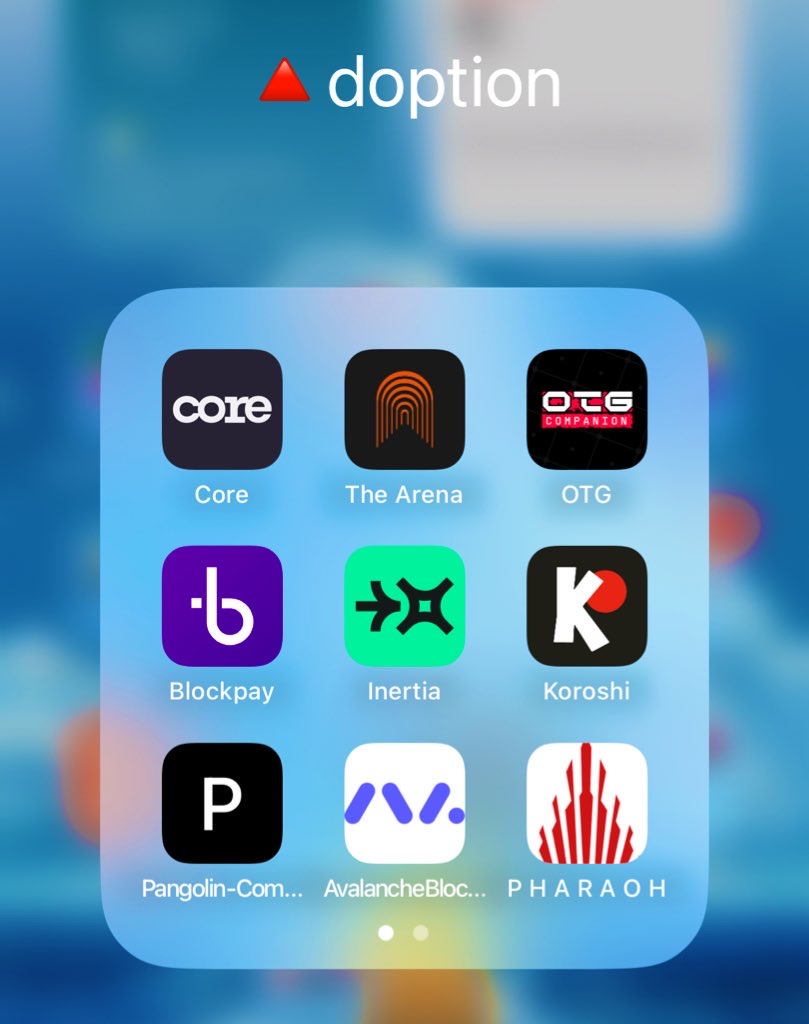
Task: Open the Core app
Action: (x=222, y=409)
